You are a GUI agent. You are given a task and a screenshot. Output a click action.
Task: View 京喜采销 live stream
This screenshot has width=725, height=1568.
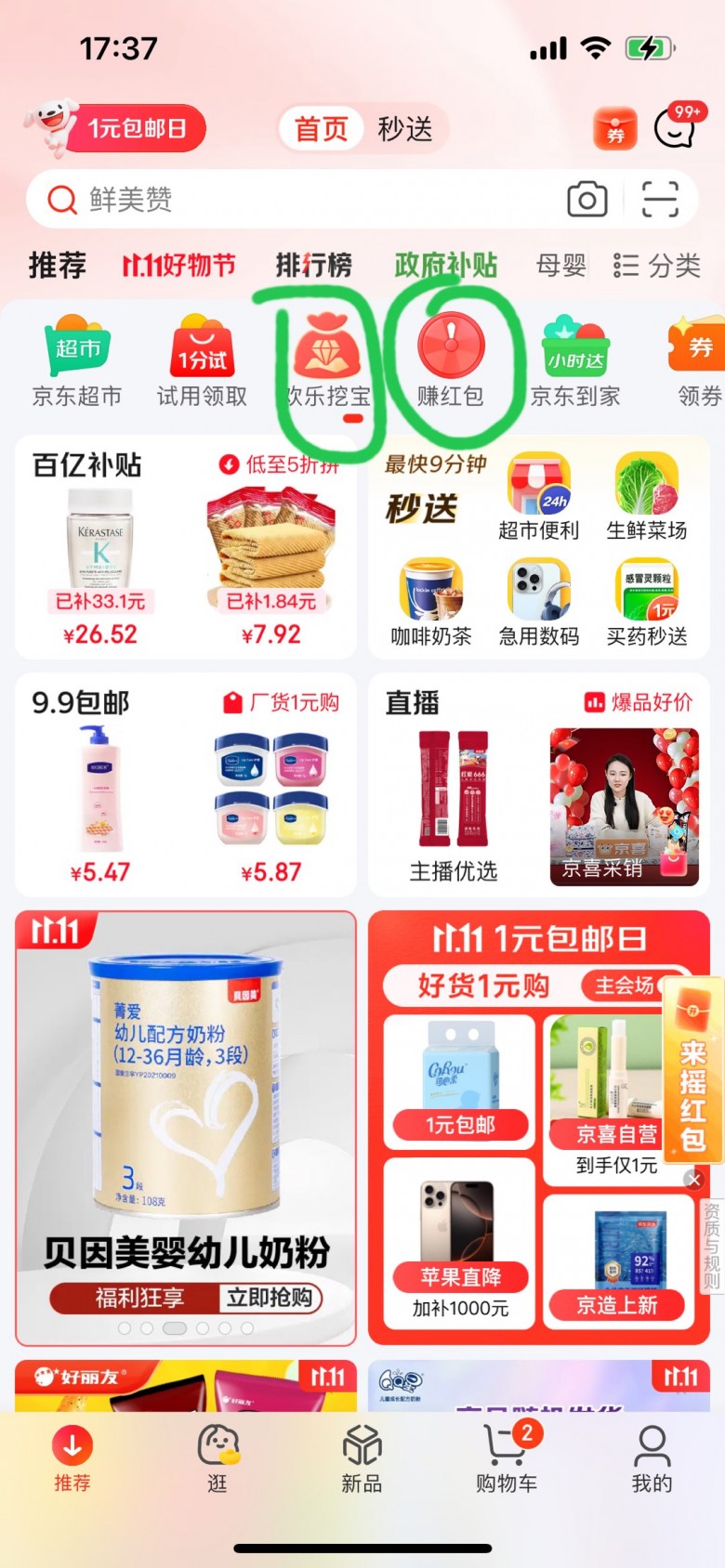[624, 805]
